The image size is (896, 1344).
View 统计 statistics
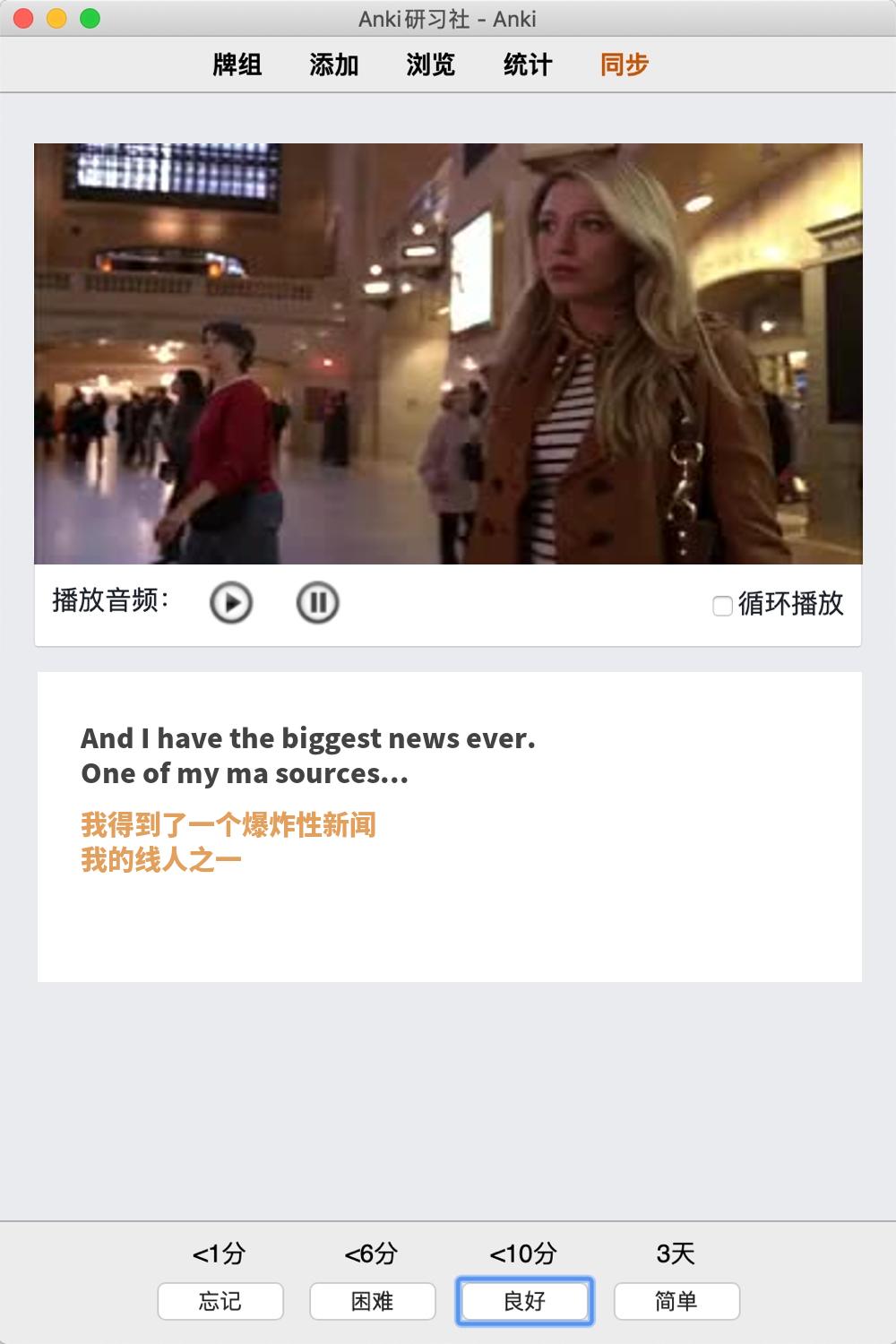(528, 65)
